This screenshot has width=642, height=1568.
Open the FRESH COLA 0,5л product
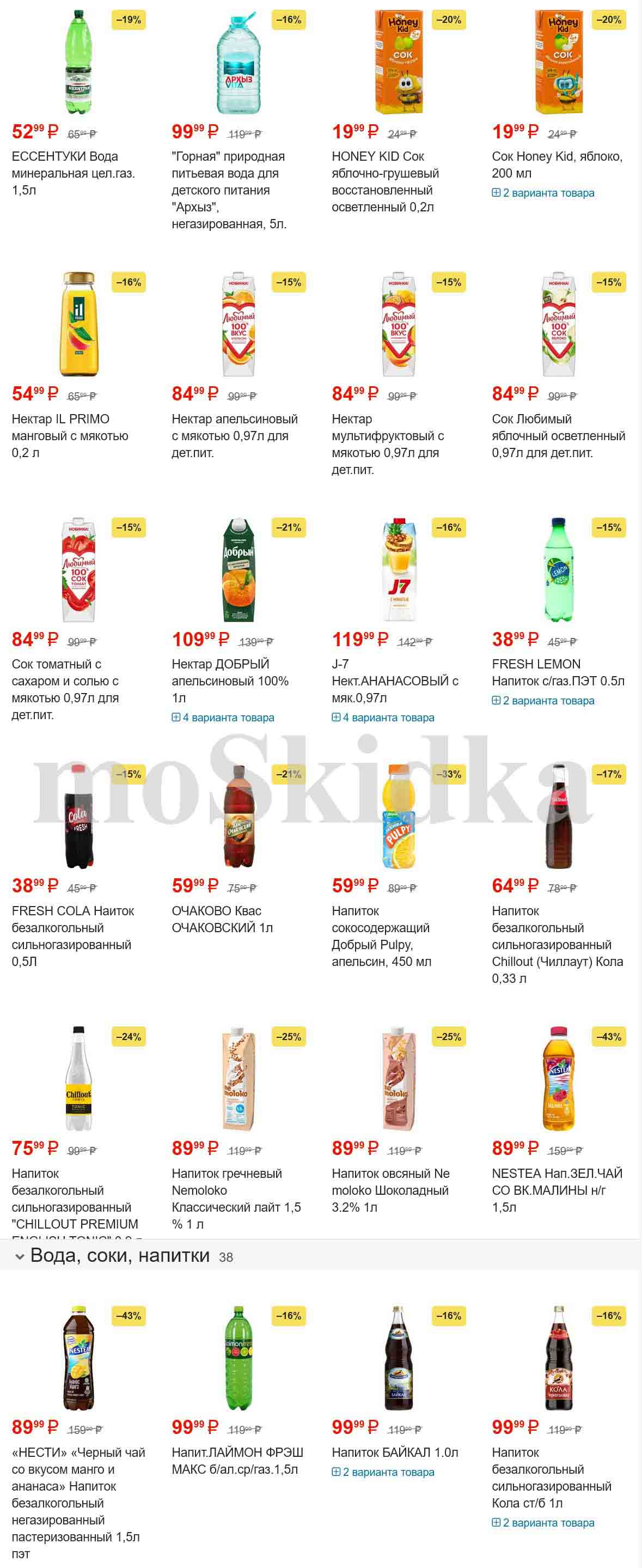(x=72, y=935)
